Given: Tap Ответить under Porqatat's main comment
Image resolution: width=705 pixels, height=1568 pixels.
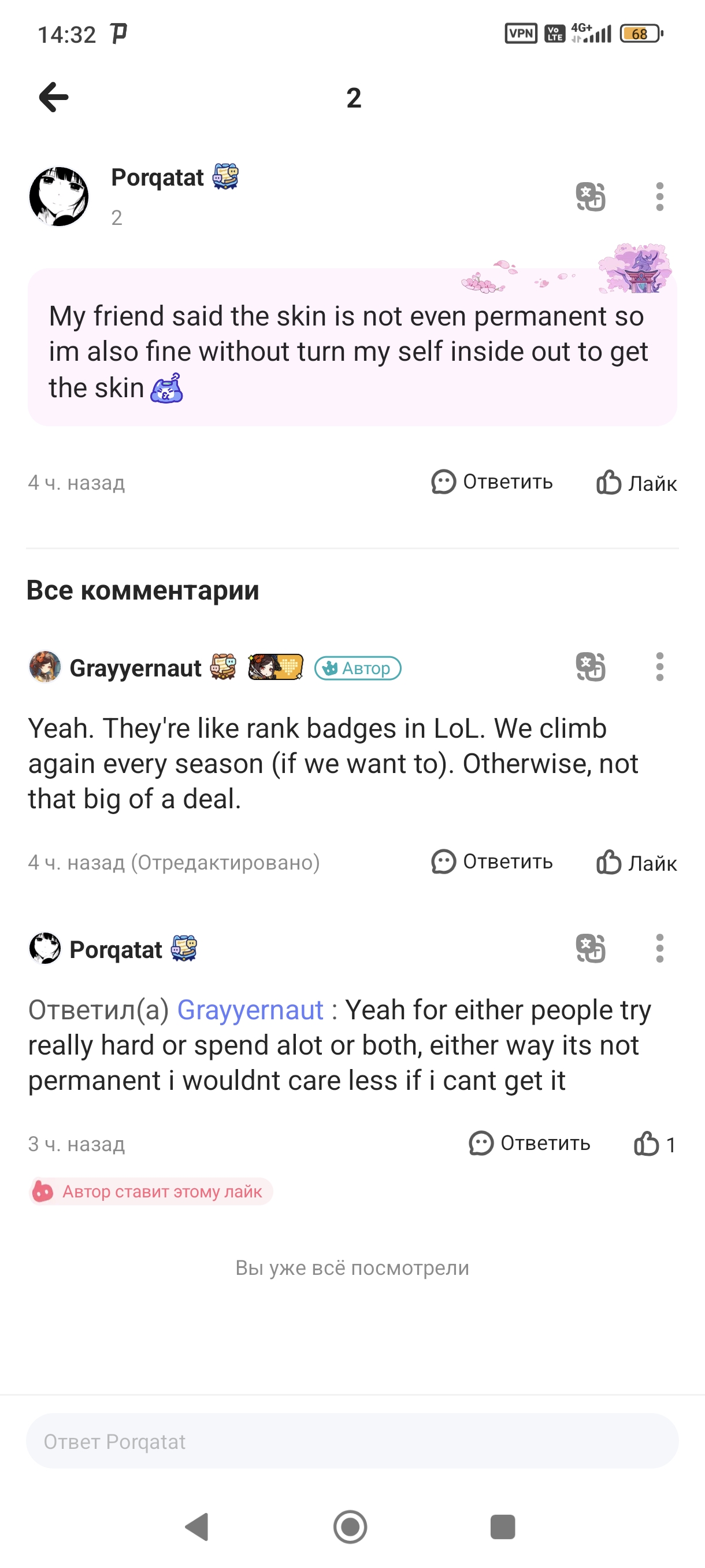Looking at the screenshot, I should [x=492, y=482].
